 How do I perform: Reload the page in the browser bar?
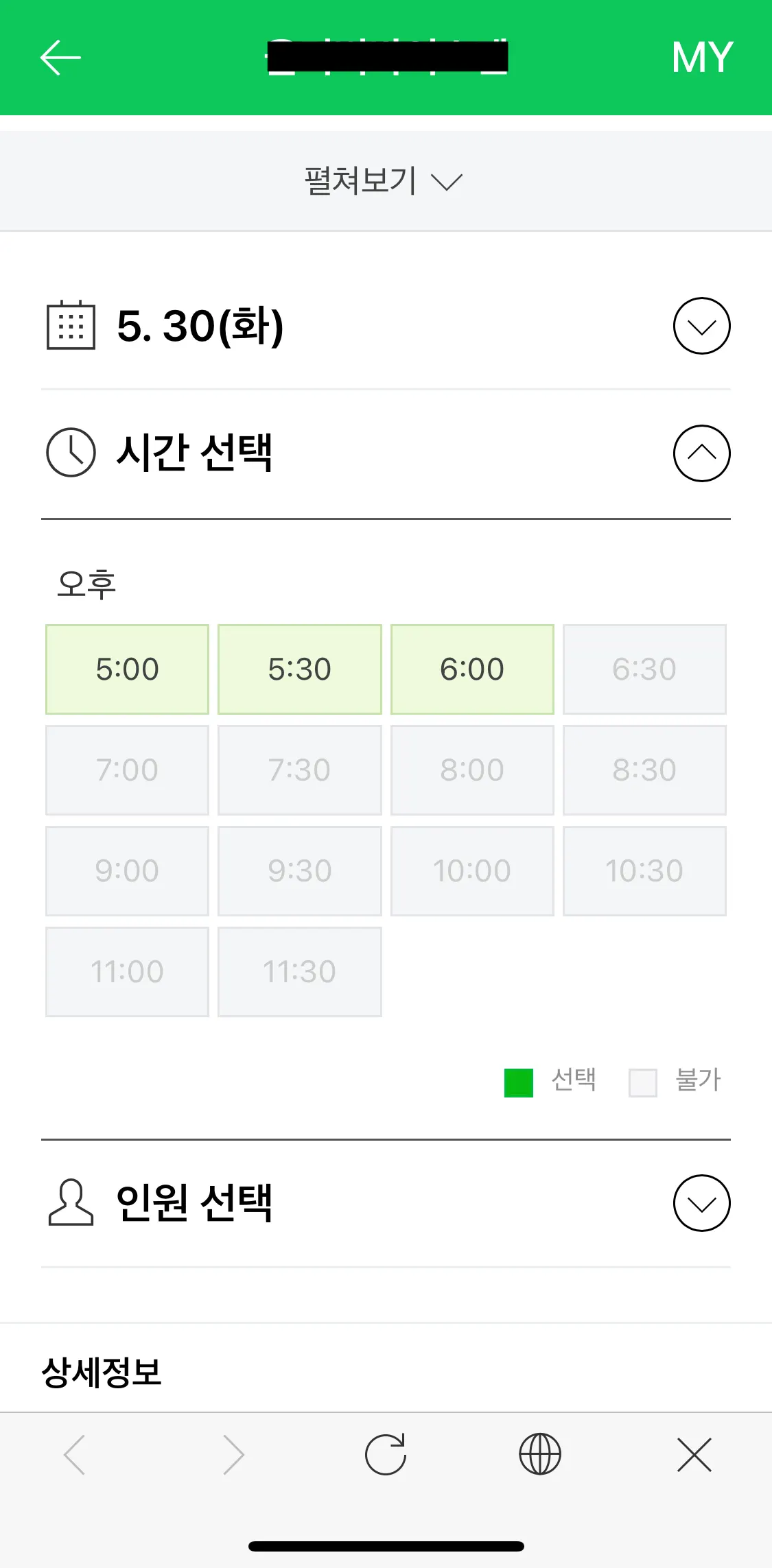[386, 1454]
